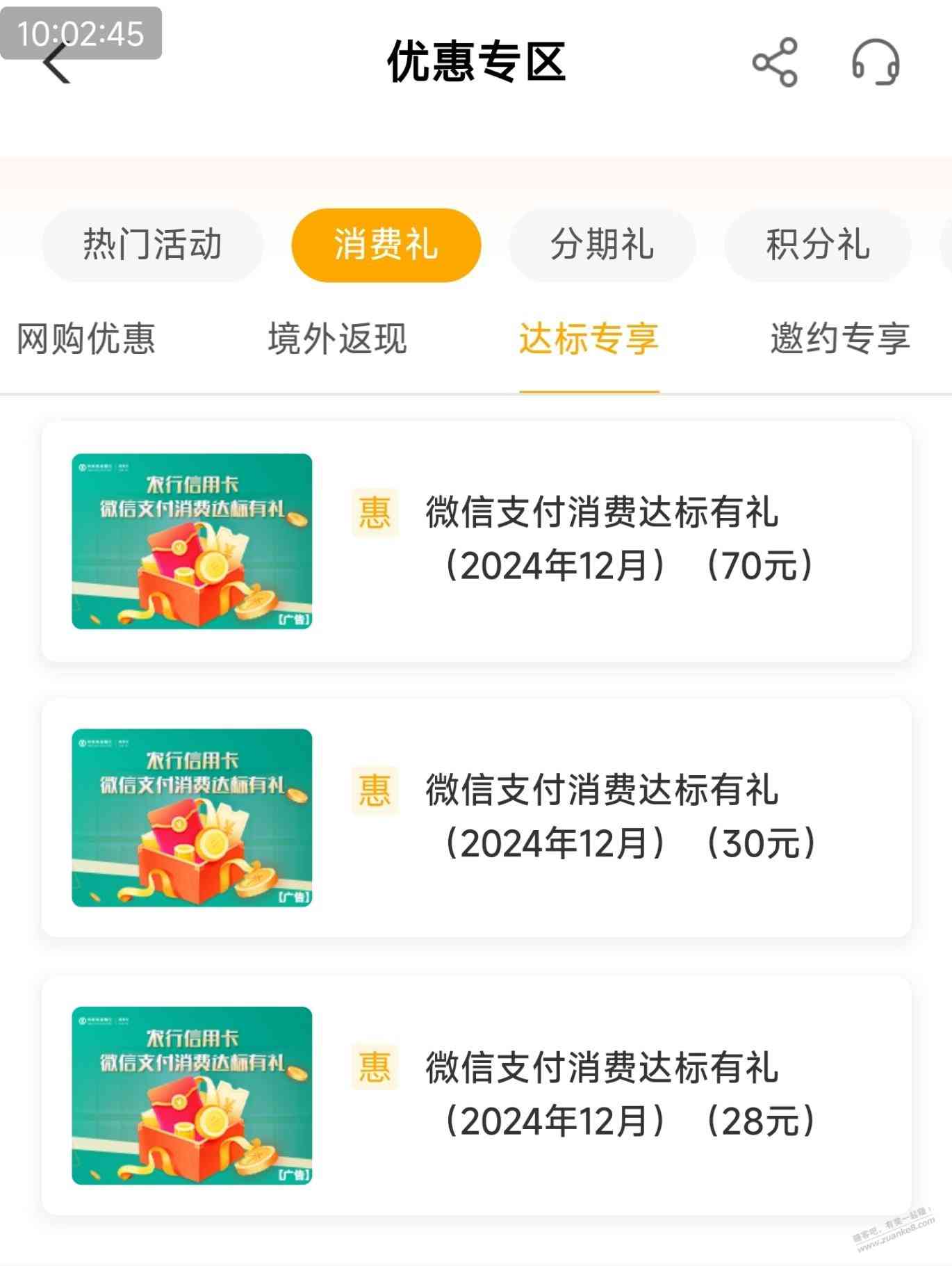
Task: Switch to 网购优惠 sub-tab
Action: point(85,339)
